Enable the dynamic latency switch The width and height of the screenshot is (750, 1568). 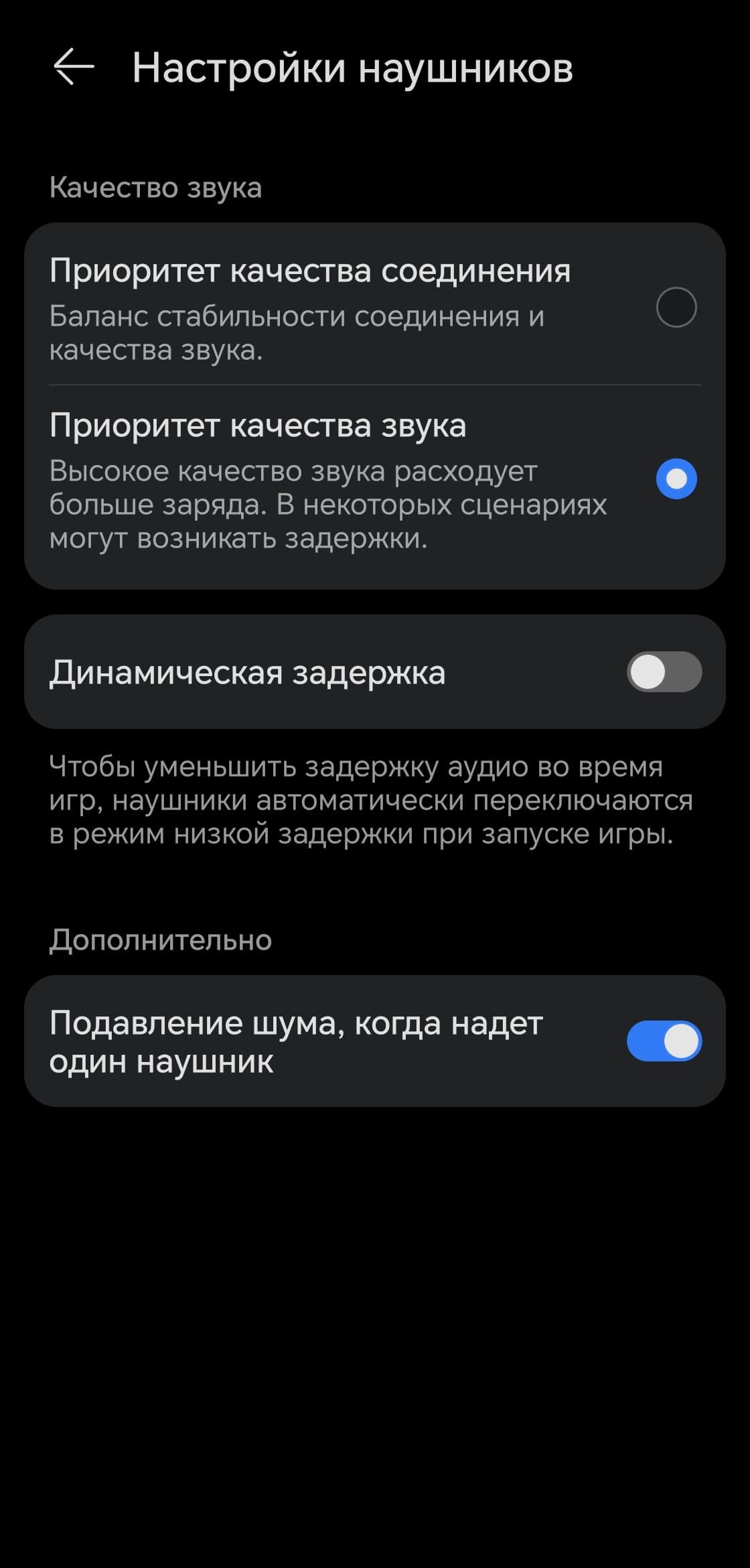click(664, 672)
